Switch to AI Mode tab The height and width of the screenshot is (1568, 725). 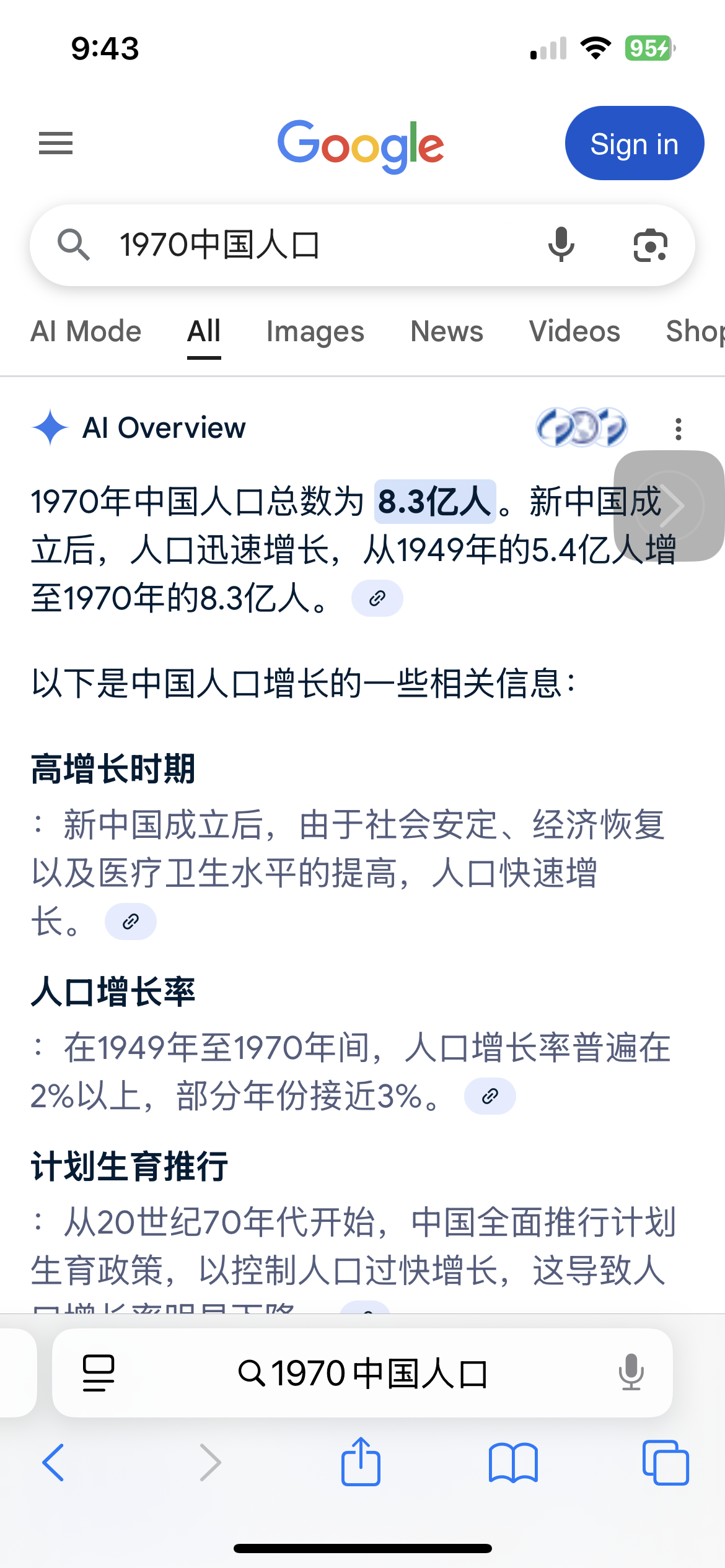[x=86, y=331]
